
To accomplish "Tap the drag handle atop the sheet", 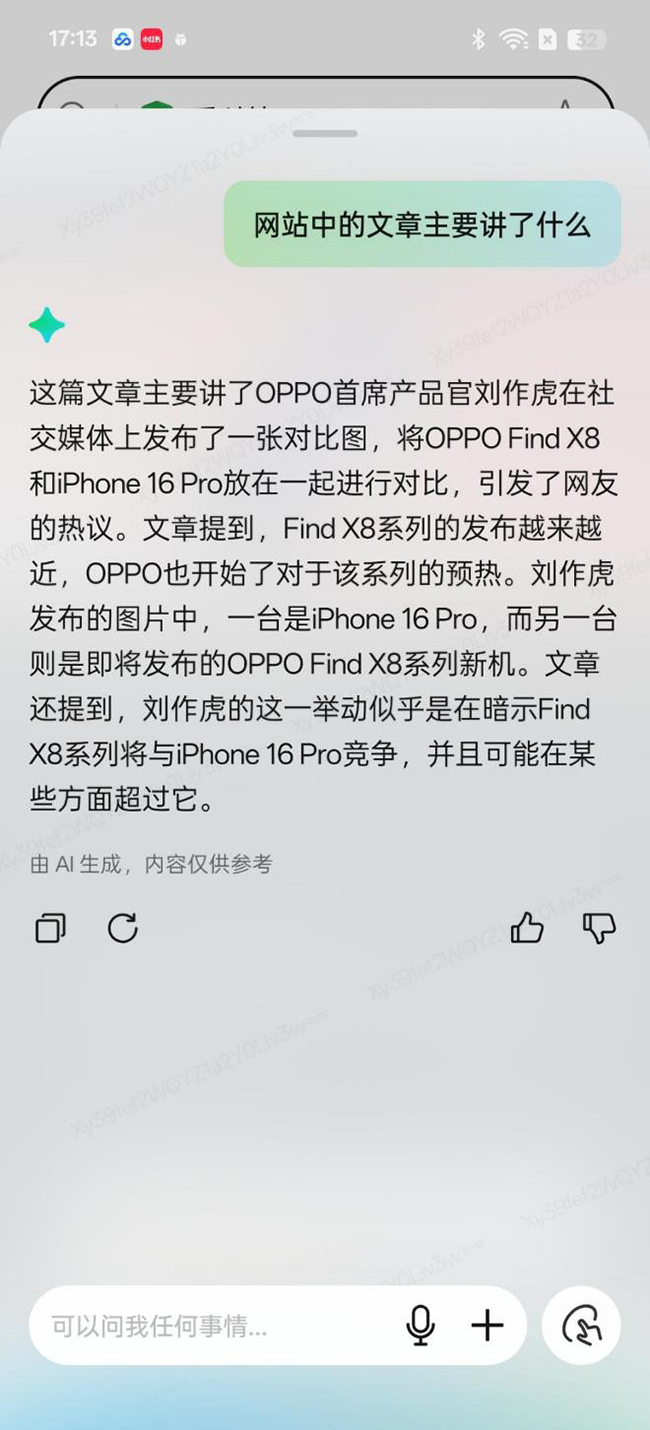I will click(326, 133).
